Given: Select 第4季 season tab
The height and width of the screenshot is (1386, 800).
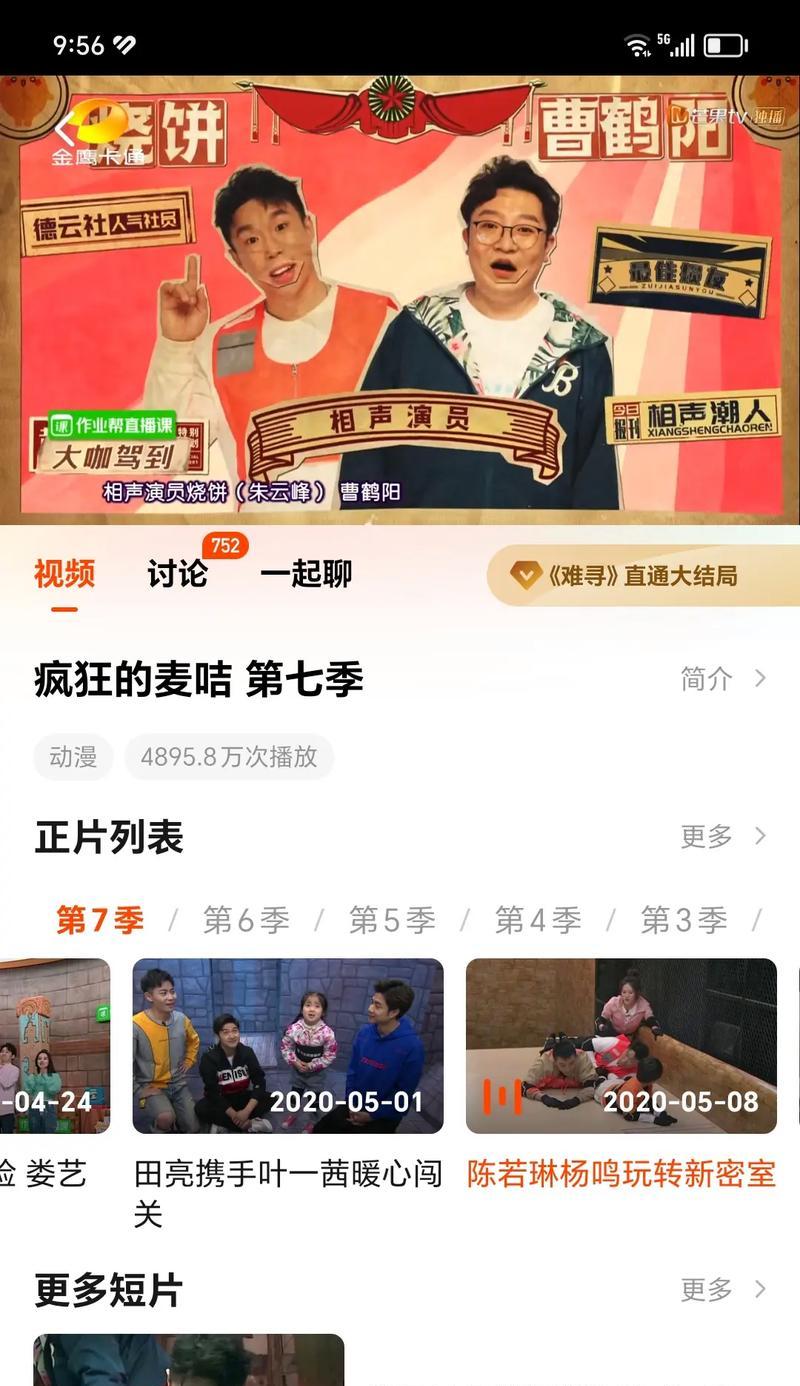Looking at the screenshot, I should (x=538, y=920).
